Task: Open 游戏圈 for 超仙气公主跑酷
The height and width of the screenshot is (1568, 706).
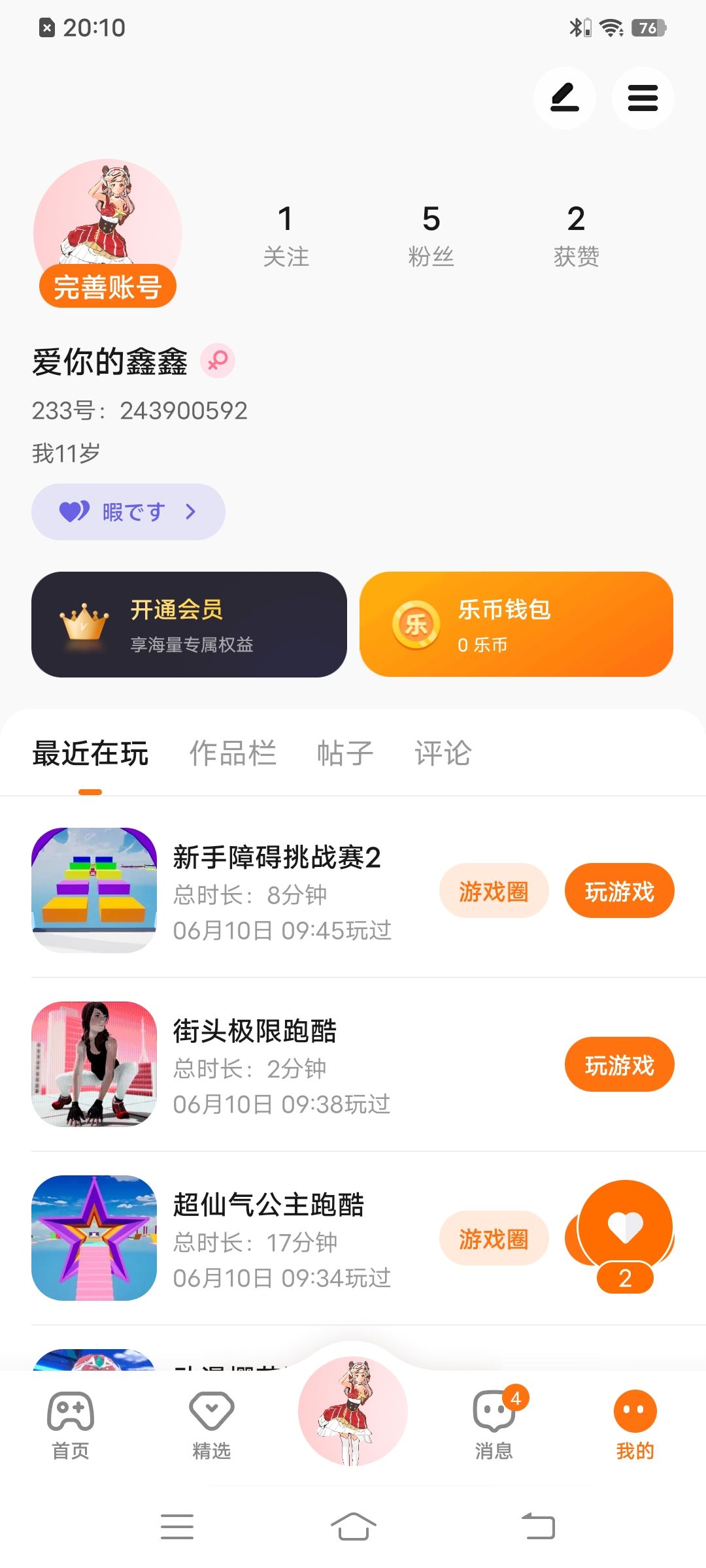Action: pos(494,1239)
